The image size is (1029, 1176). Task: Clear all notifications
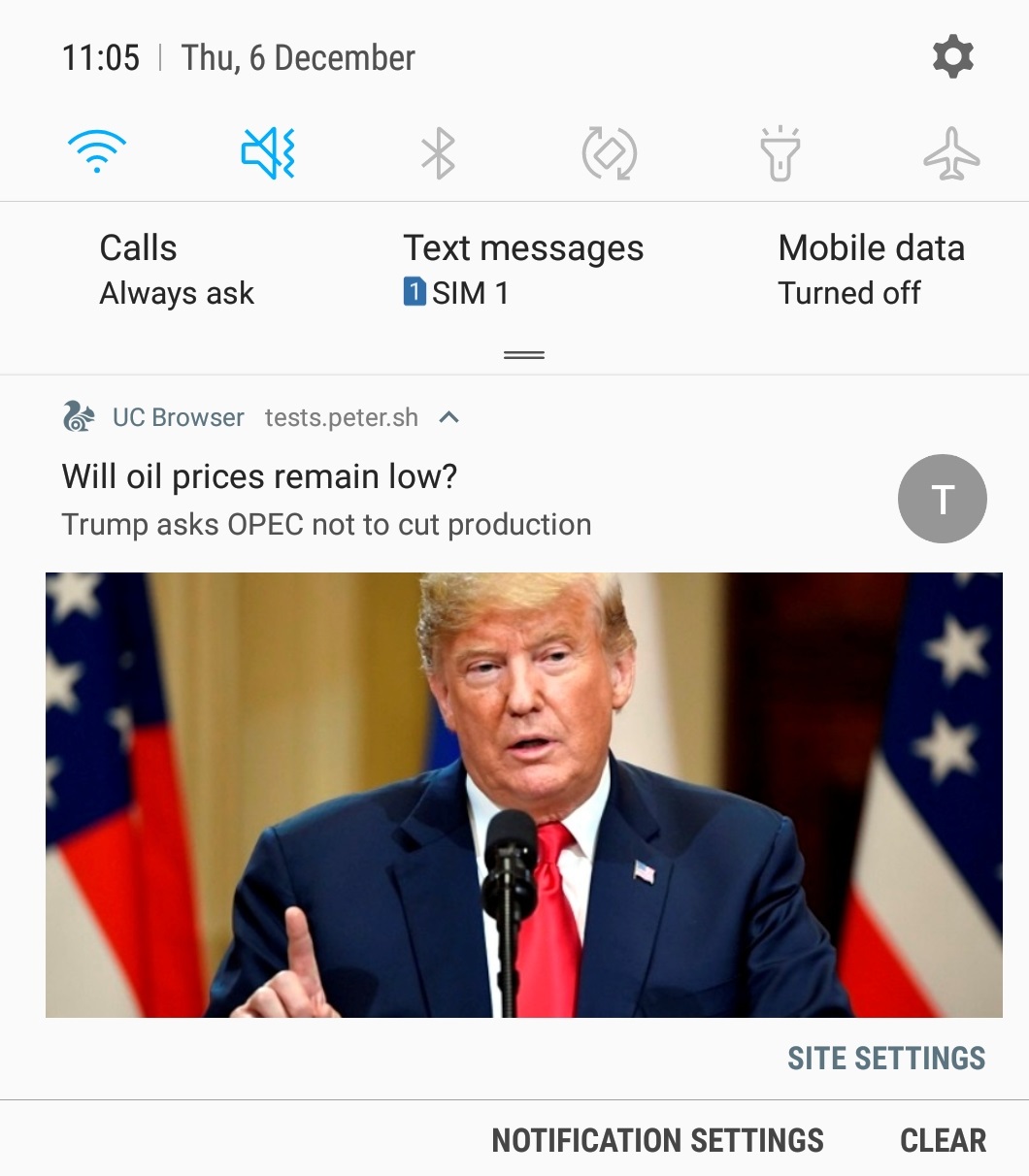pos(943,1140)
